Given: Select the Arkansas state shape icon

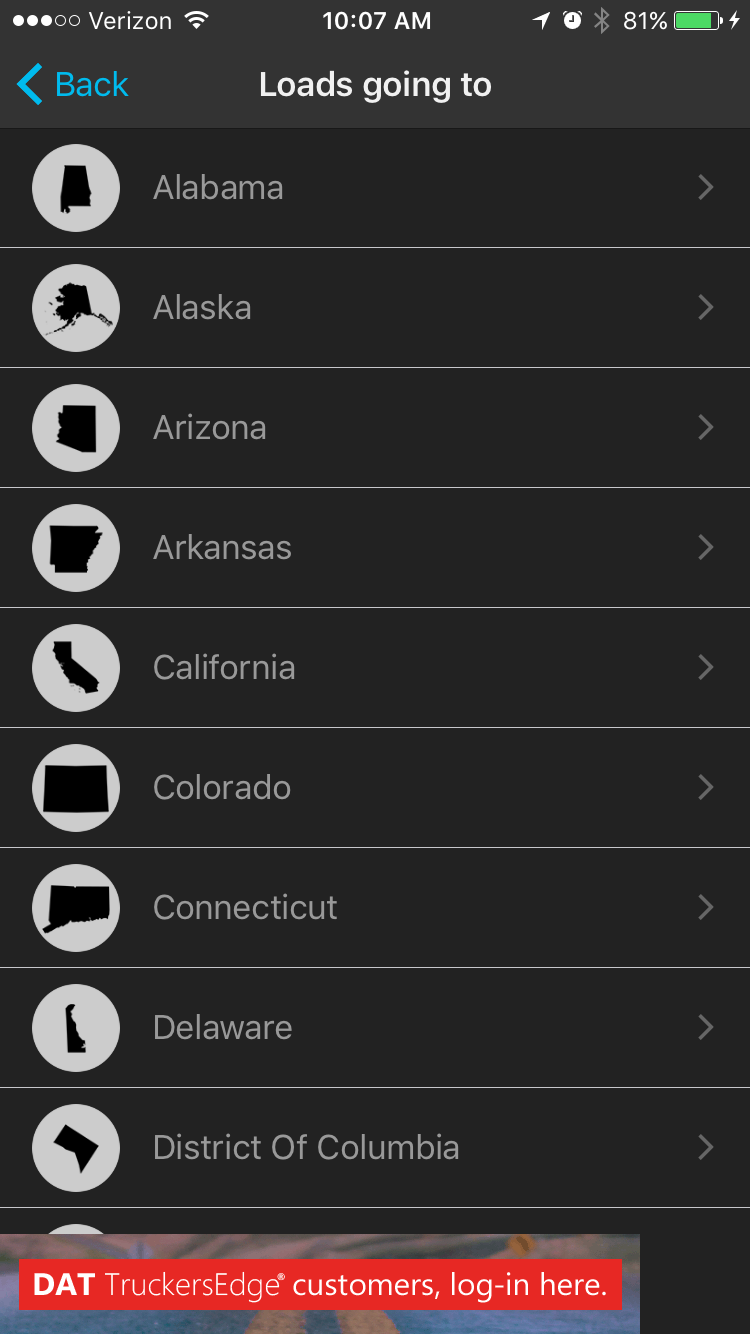Looking at the screenshot, I should coord(76,547).
